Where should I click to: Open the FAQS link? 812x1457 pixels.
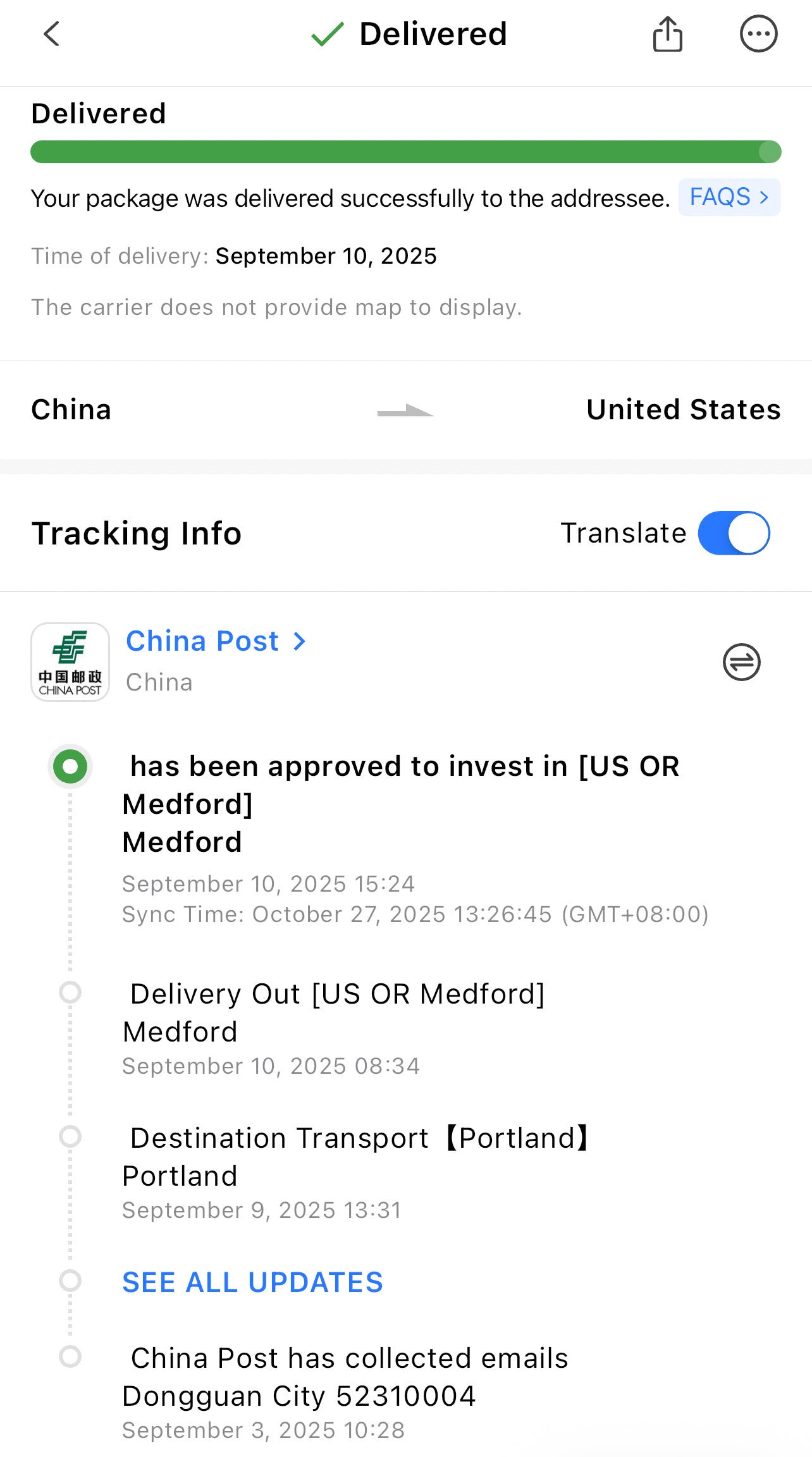click(729, 197)
